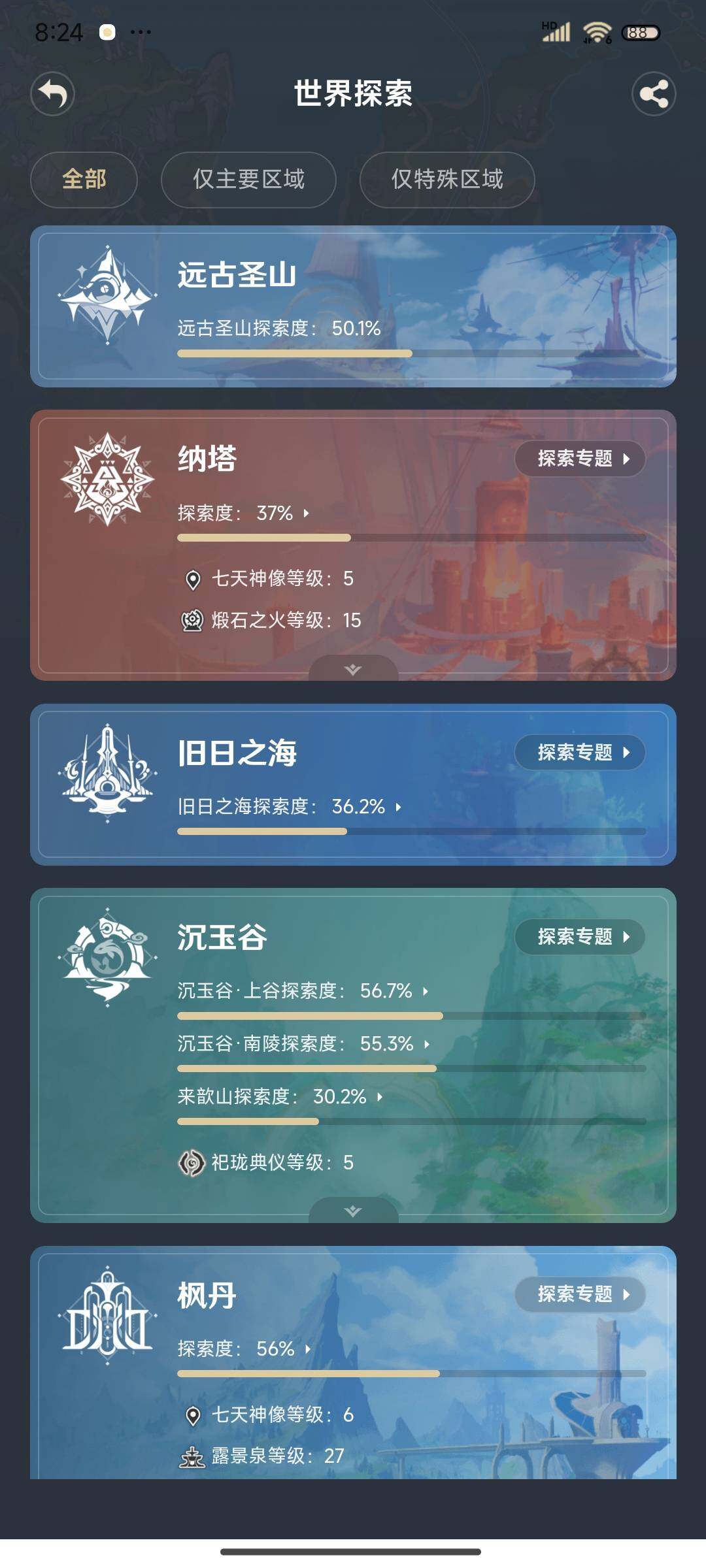Switch to 仅主要区域 filter

coord(248,180)
